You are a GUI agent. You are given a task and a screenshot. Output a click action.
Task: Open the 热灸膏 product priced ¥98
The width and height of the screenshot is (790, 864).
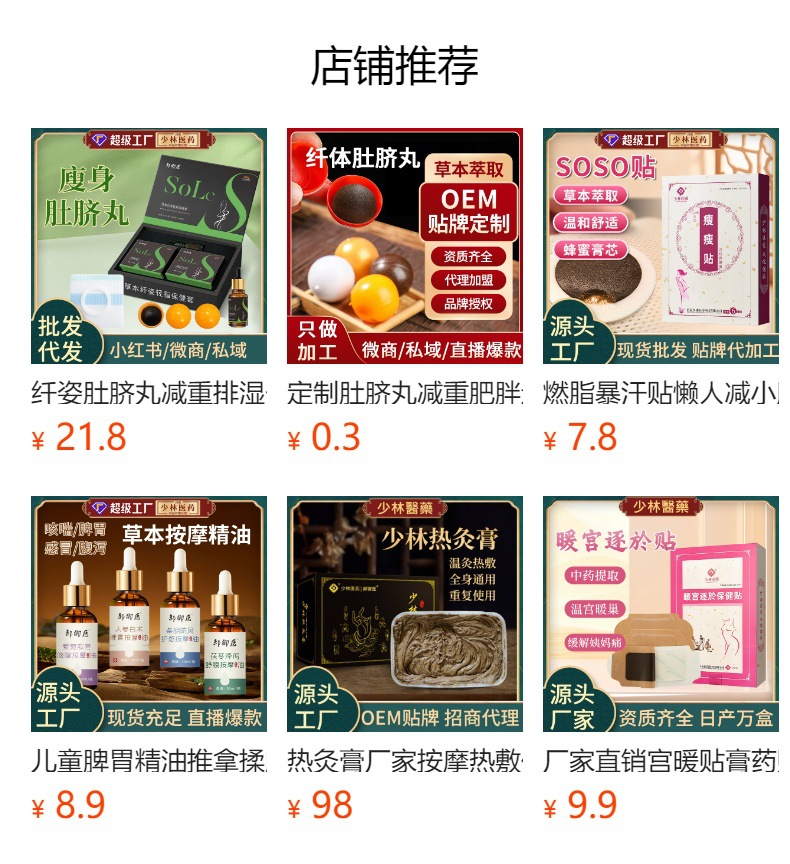(404, 614)
